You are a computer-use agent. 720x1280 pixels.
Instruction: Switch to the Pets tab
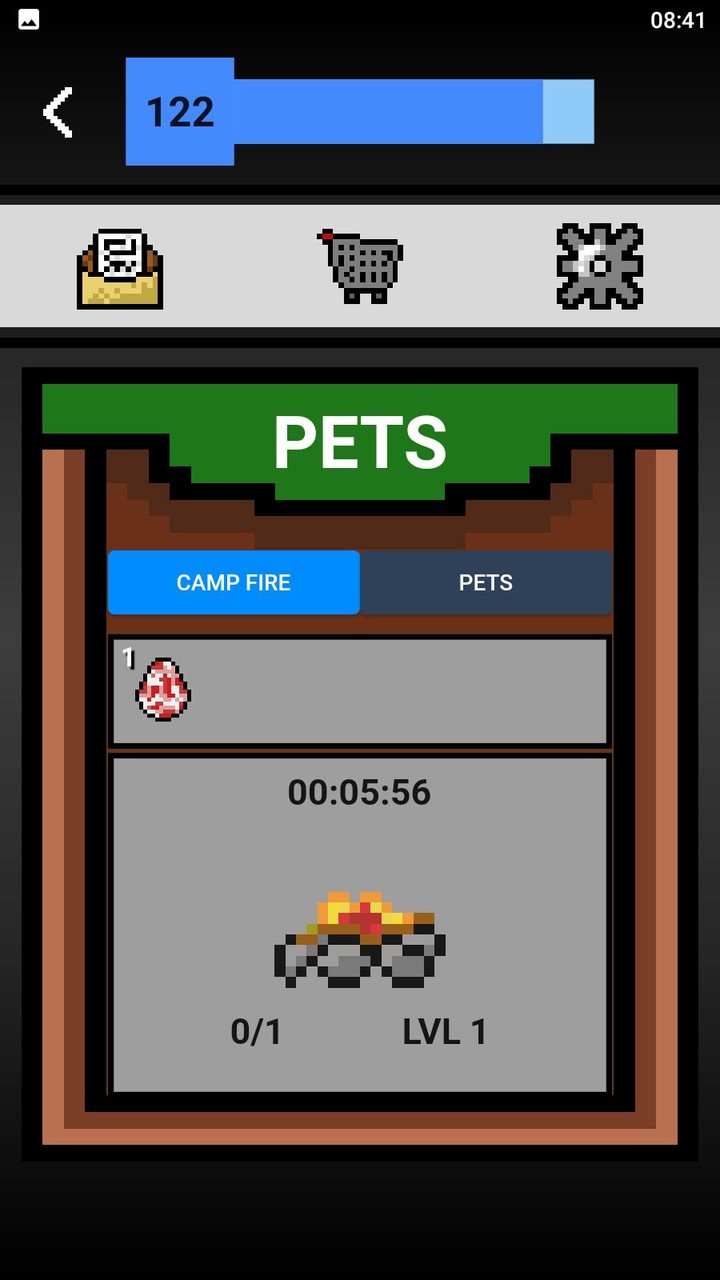(x=486, y=582)
